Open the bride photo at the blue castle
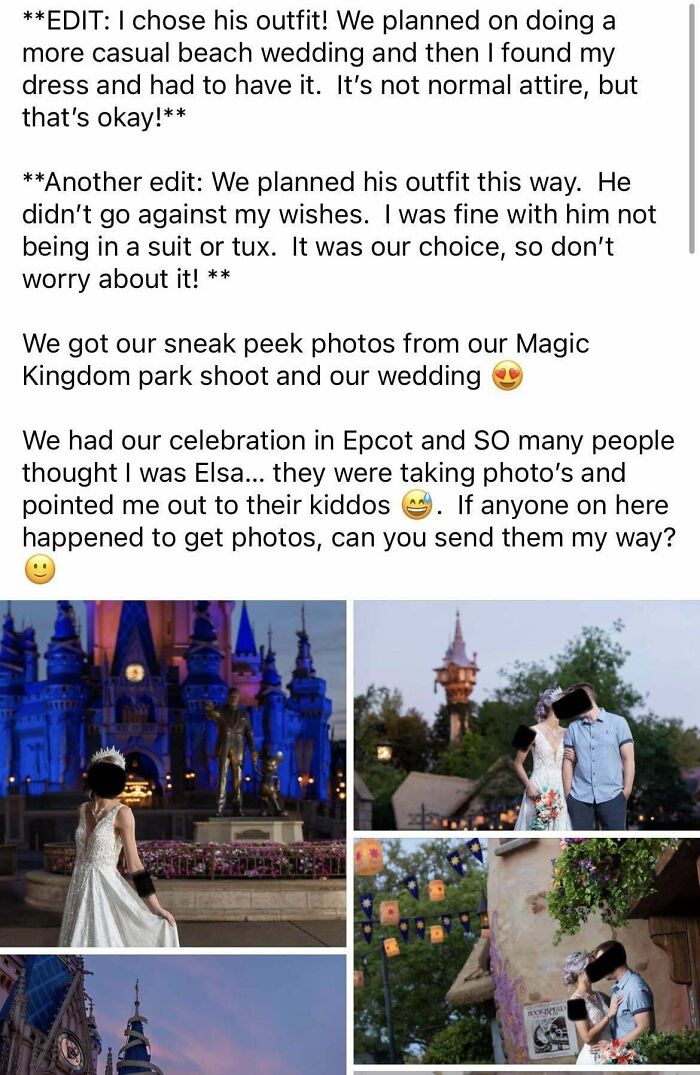 pos(173,773)
